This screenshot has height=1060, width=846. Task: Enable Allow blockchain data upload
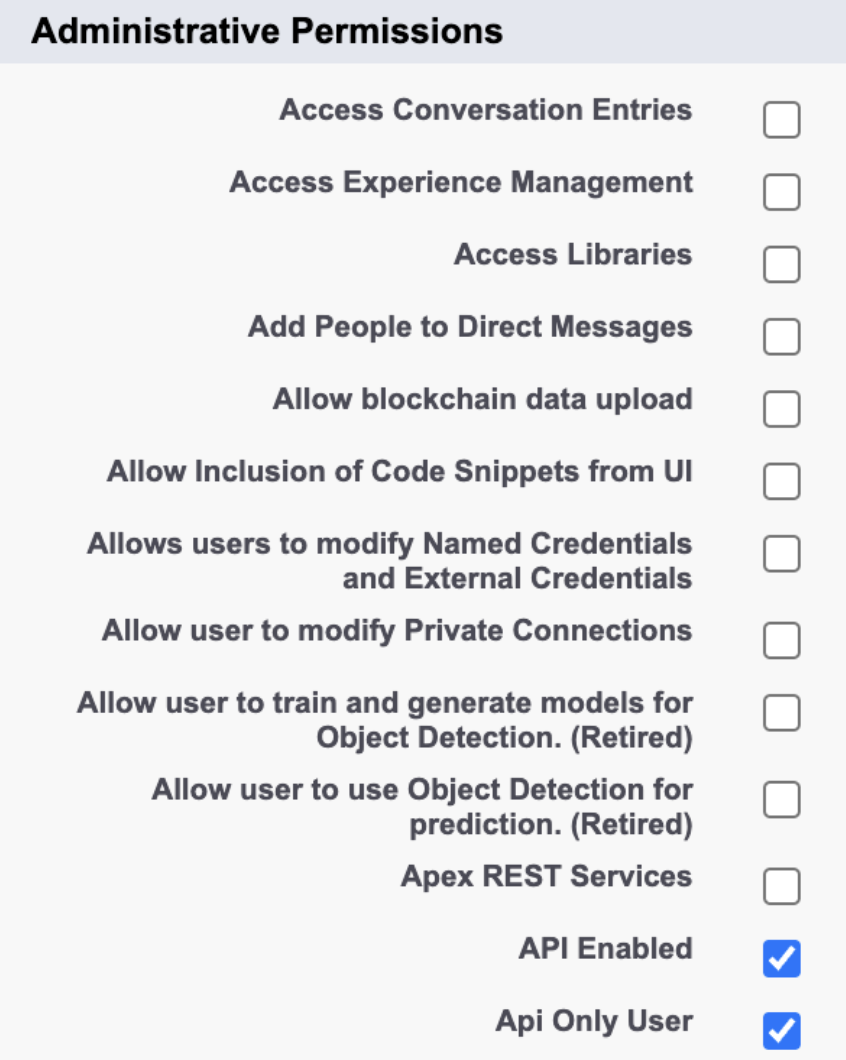pos(781,409)
